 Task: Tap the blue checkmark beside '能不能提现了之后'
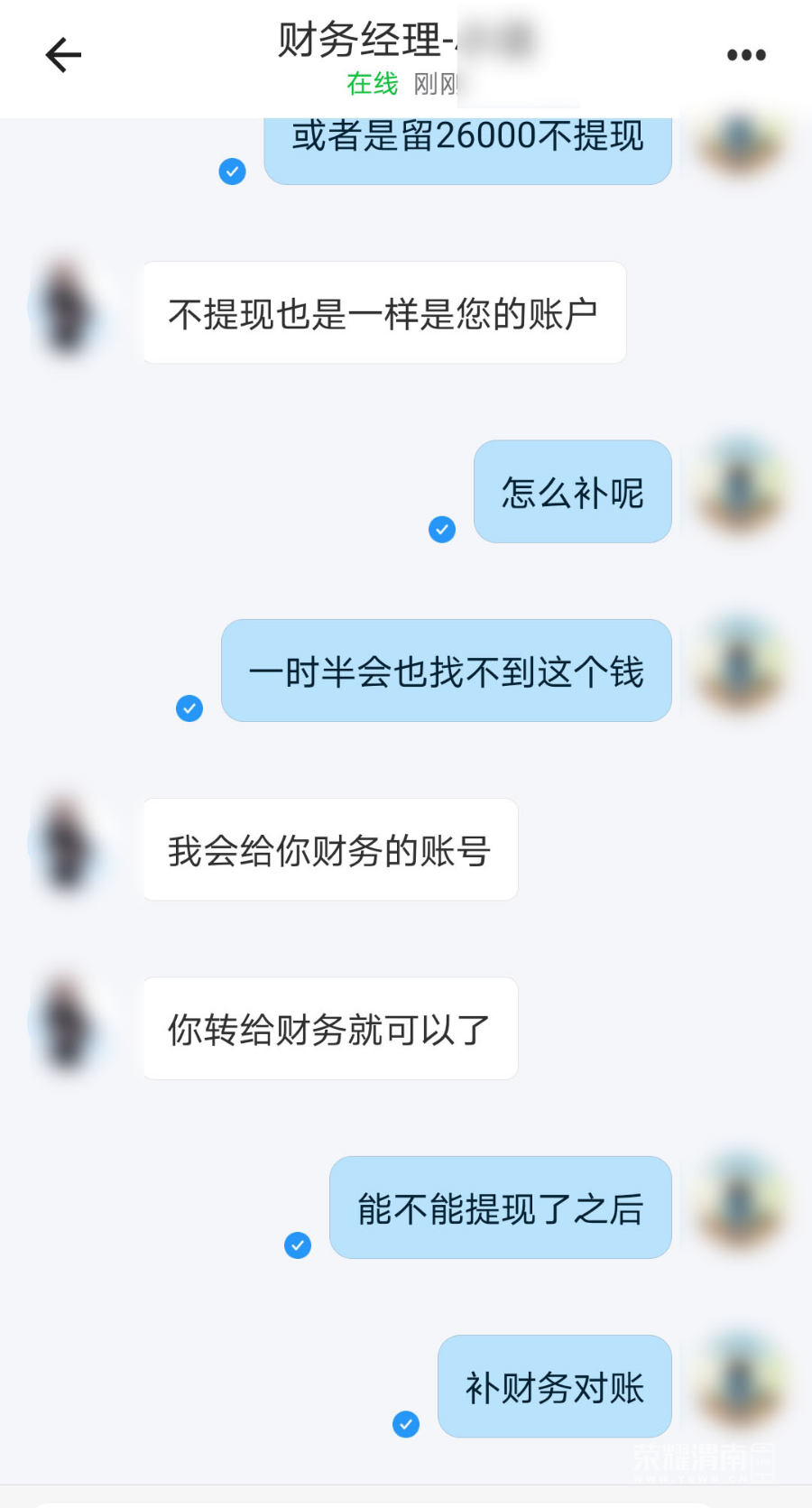pyautogui.click(x=298, y=1246)
